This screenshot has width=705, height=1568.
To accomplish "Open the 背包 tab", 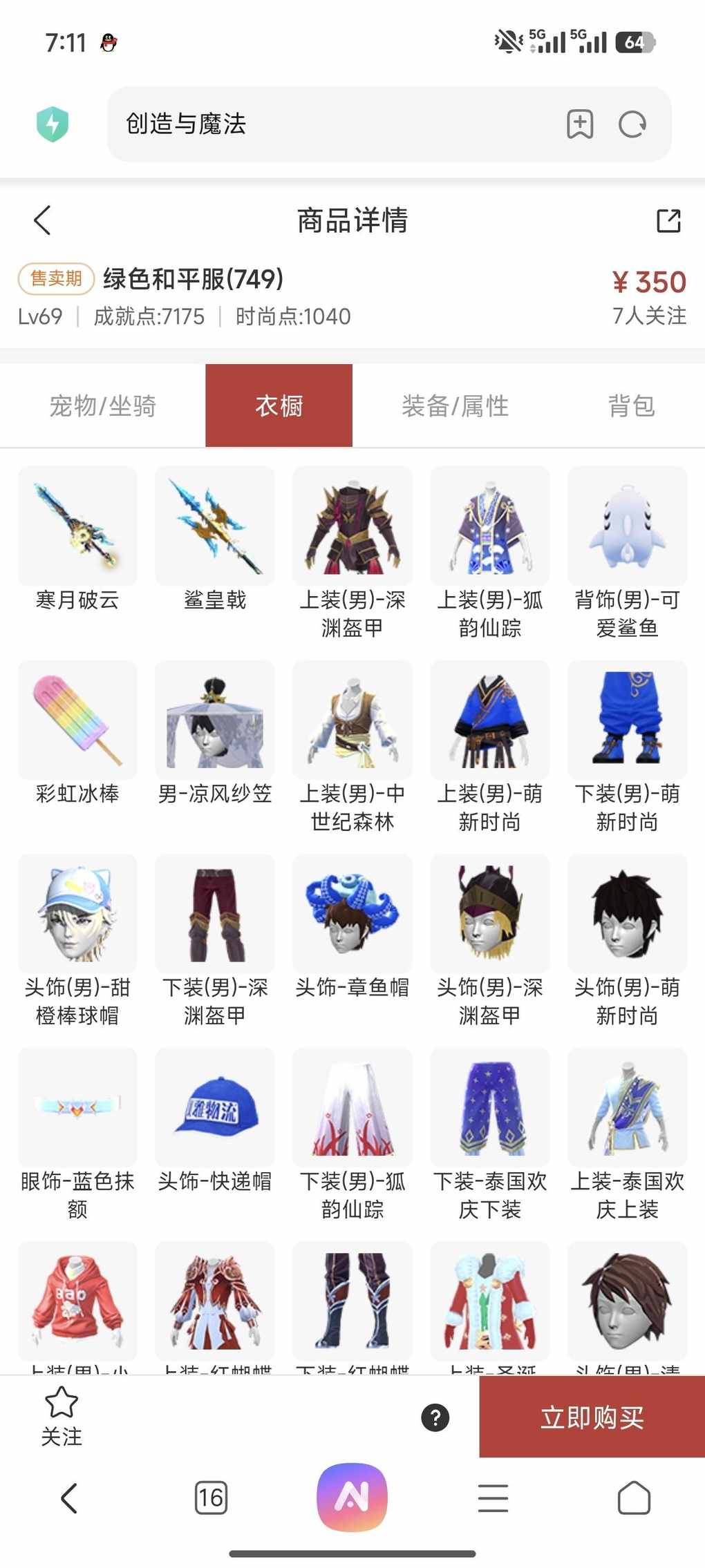I will [631, 405].
